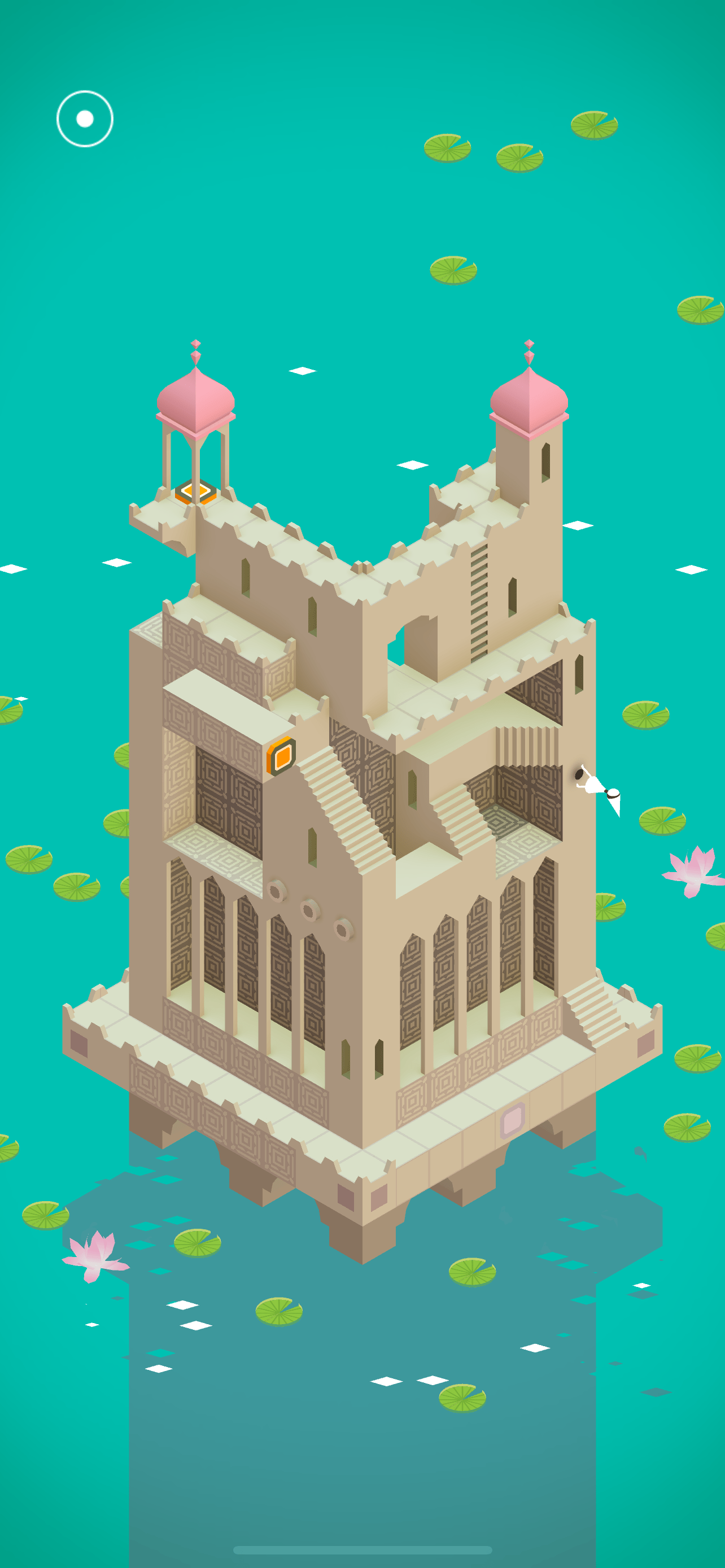Screen dimensions: 725x1568
Task: Tap the orange square button on the wall
Action: point(281,756)
